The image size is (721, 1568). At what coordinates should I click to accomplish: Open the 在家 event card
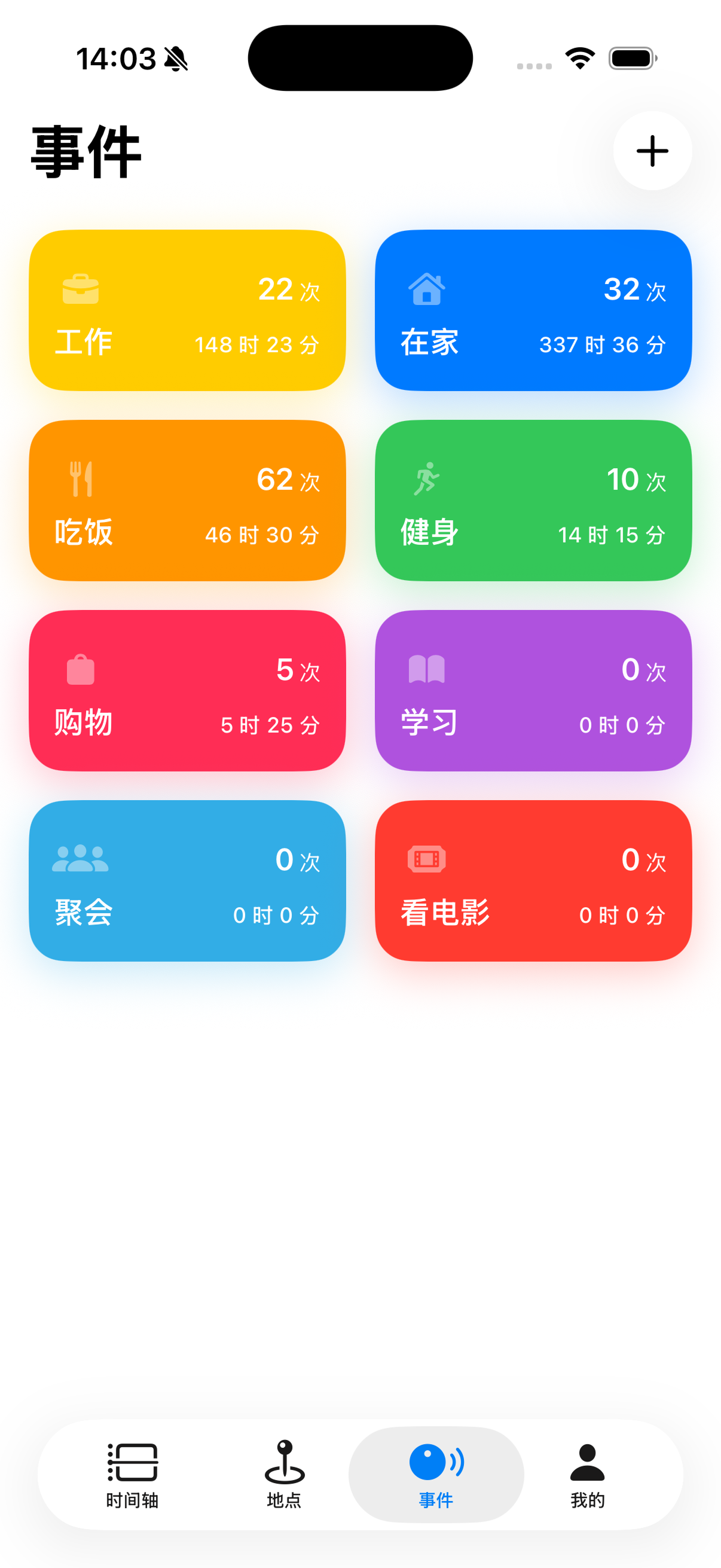(x=533, y=310)
